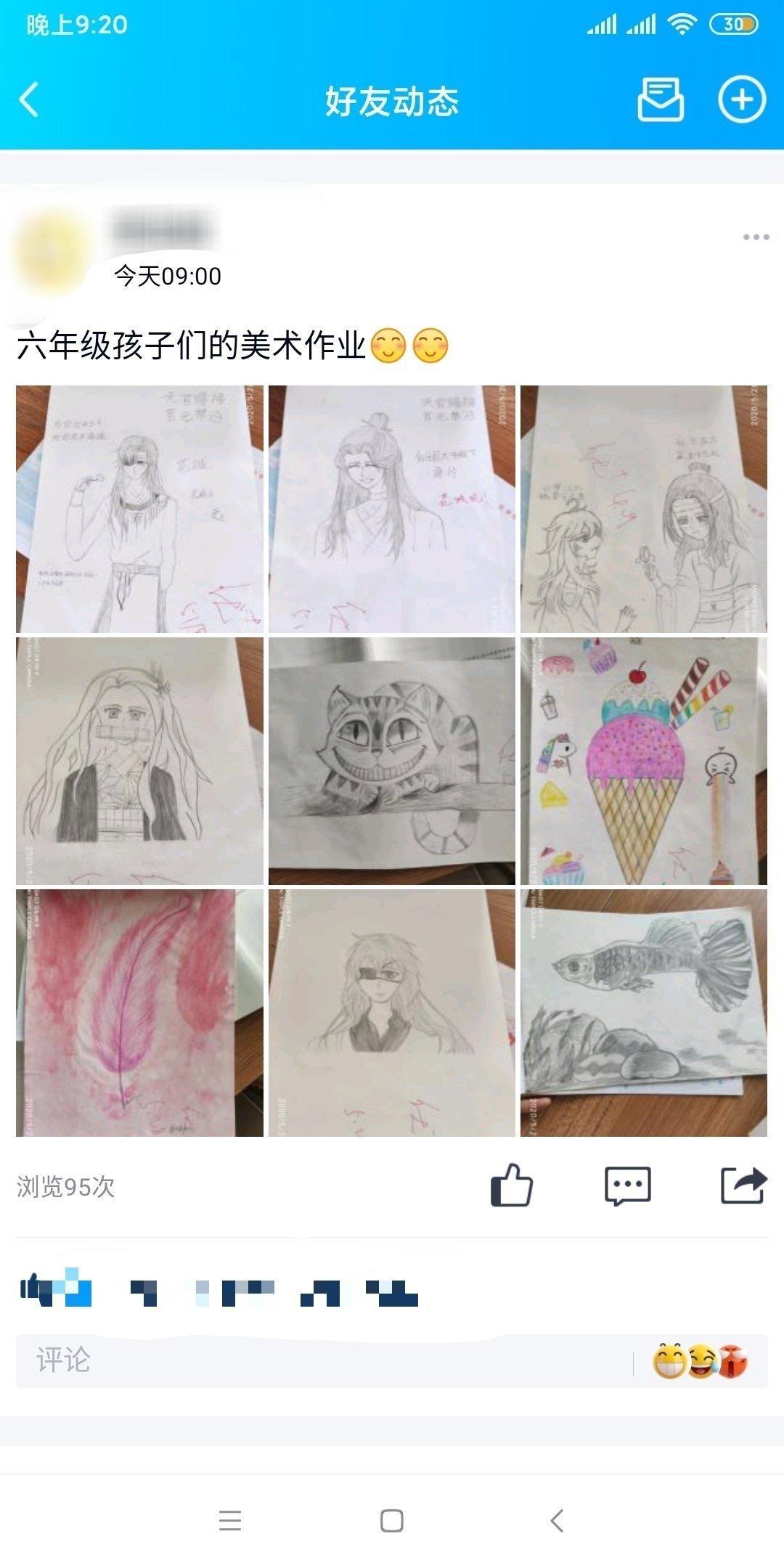The width and height of the screenshot is (784, 1568).
Task: Share this art homework post
Action: (x=743, y=1185)
